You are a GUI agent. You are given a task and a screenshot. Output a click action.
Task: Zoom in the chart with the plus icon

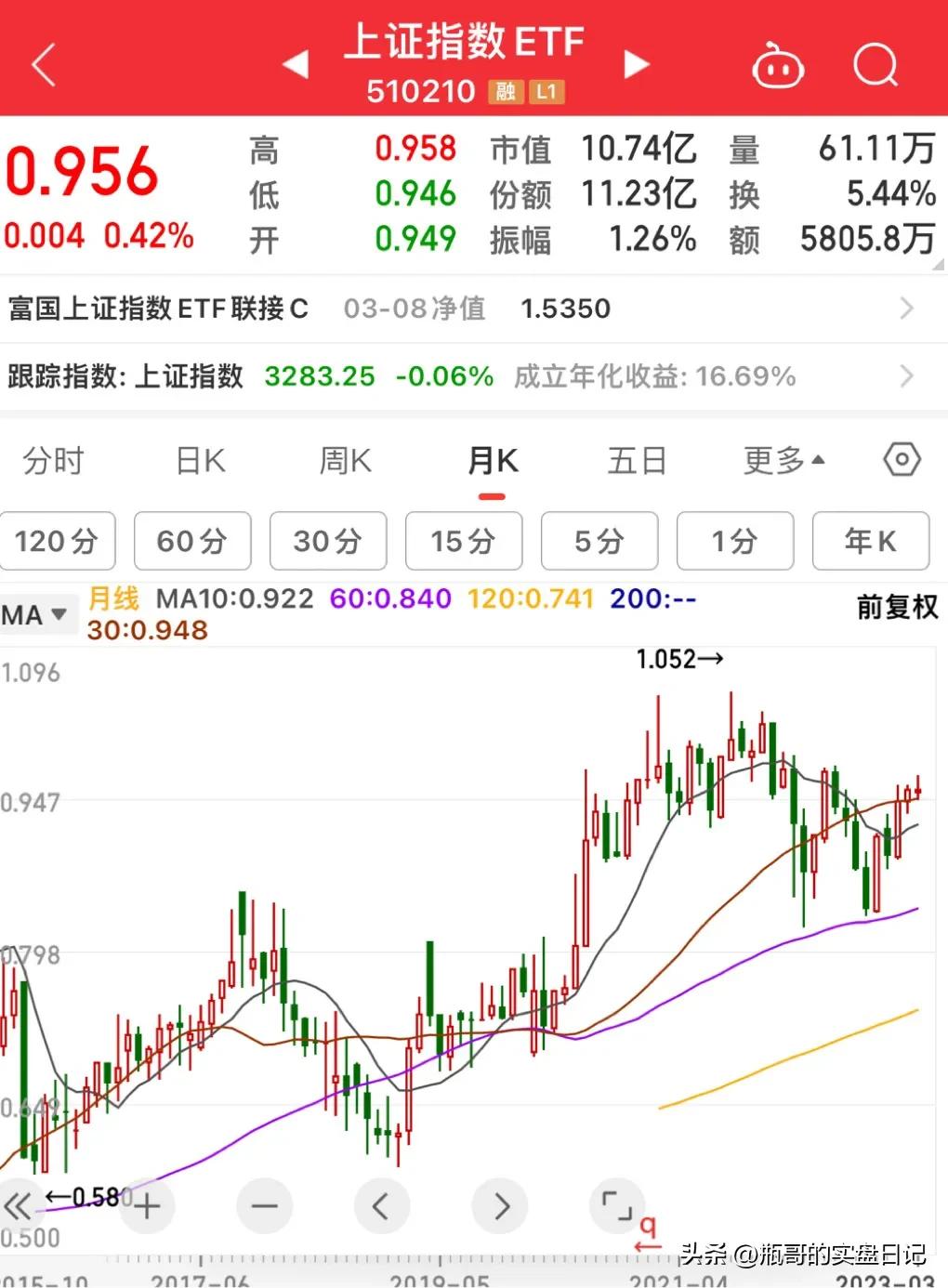(146, 1205)
